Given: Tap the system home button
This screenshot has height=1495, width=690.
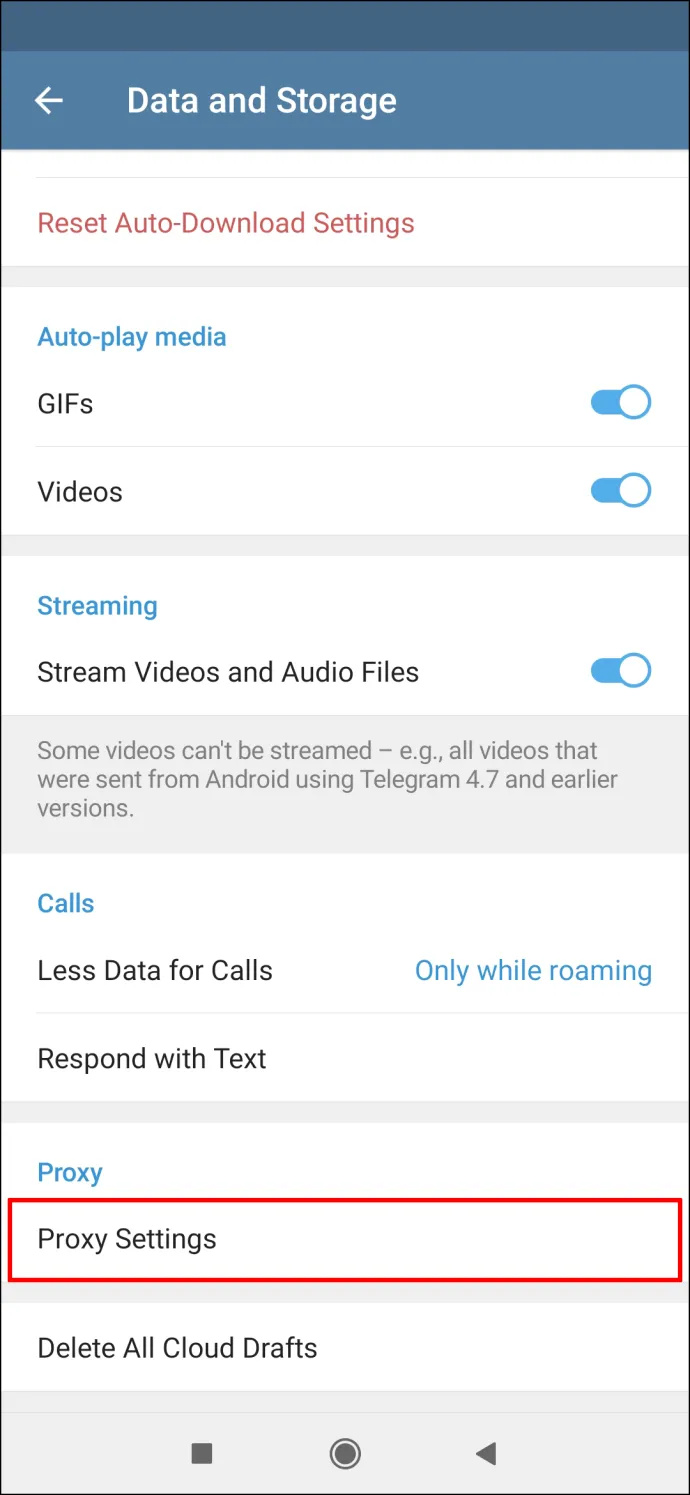Looking at the screenshot, I should [x=345, y=1453].
